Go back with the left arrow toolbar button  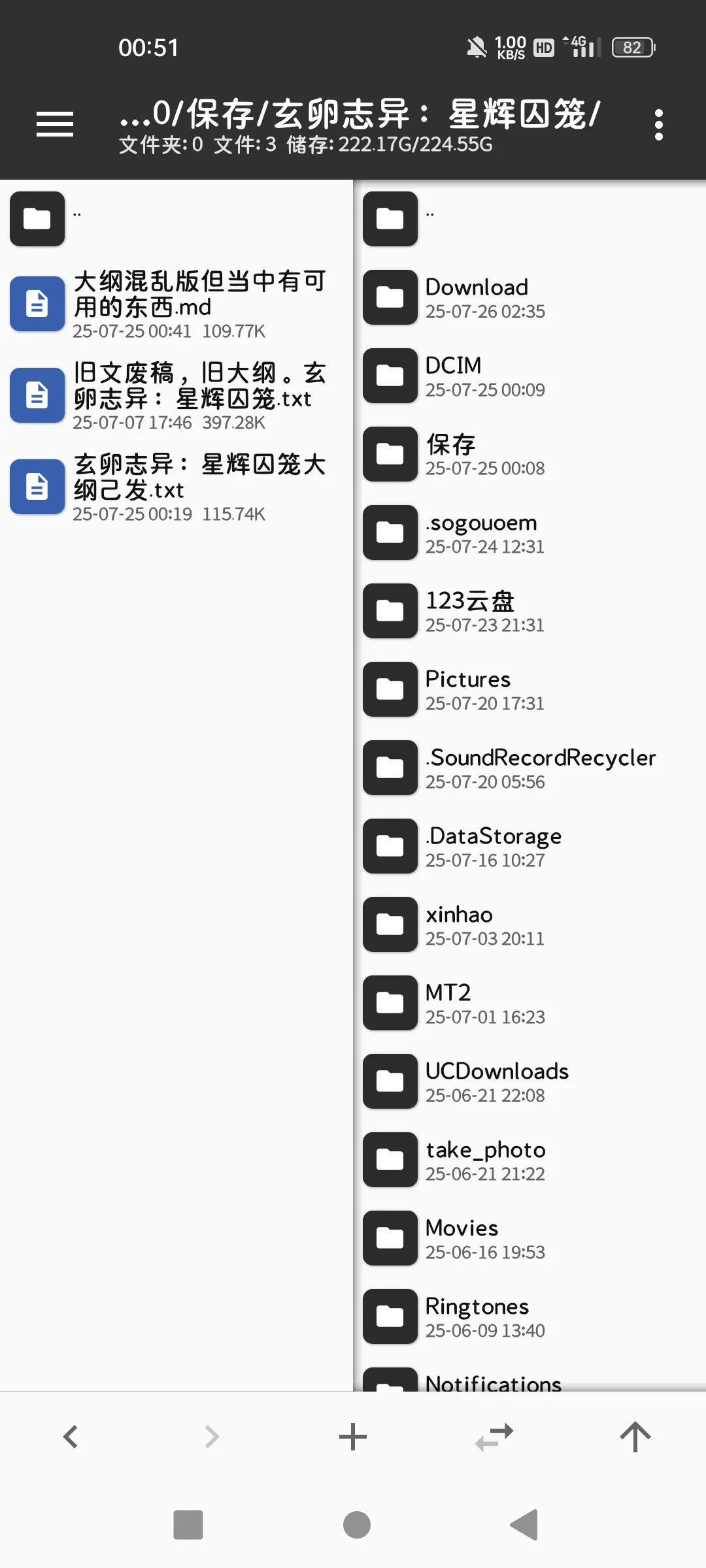[71, 1437]
